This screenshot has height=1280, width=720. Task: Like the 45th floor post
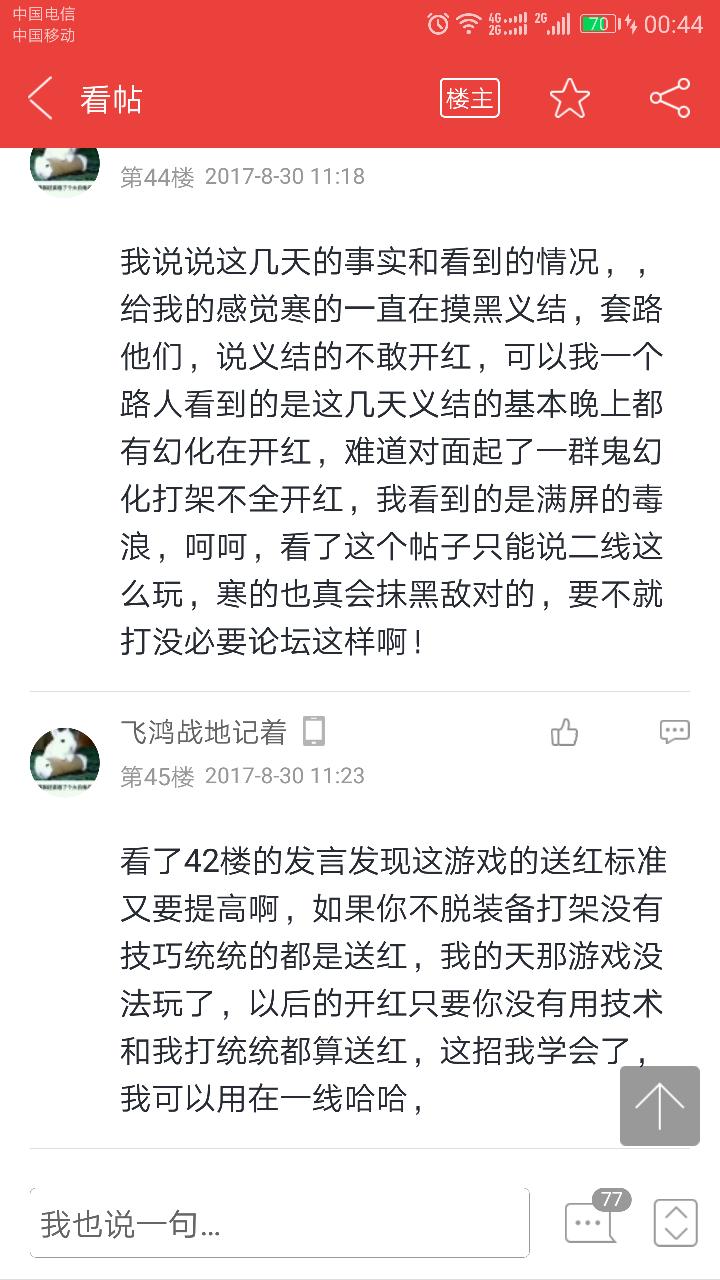pyautogui.click(x=565, y=733)
